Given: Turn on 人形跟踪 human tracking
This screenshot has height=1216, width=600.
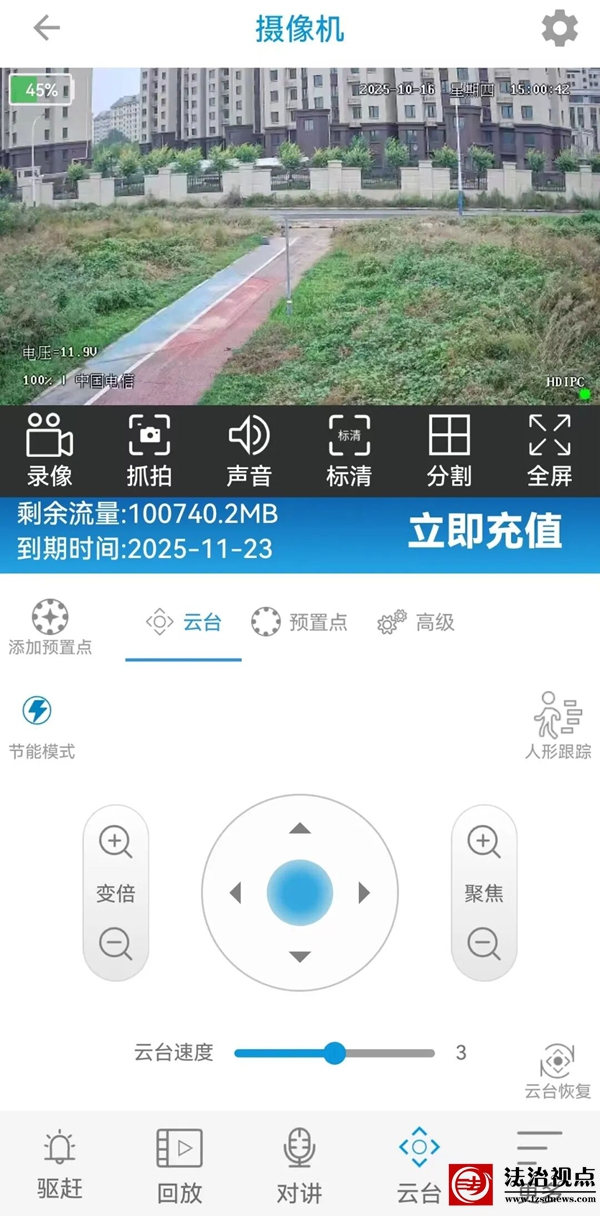Looking at the screenshot, I should pyautogui.click(x=557, y=725).
